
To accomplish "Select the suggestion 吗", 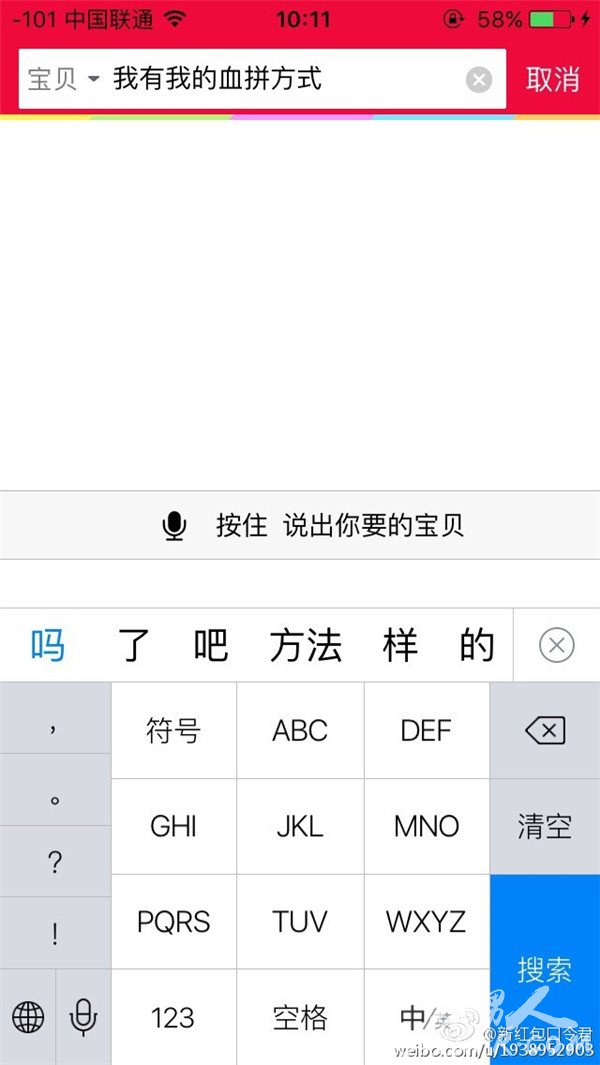I will (x=48, y=645).
